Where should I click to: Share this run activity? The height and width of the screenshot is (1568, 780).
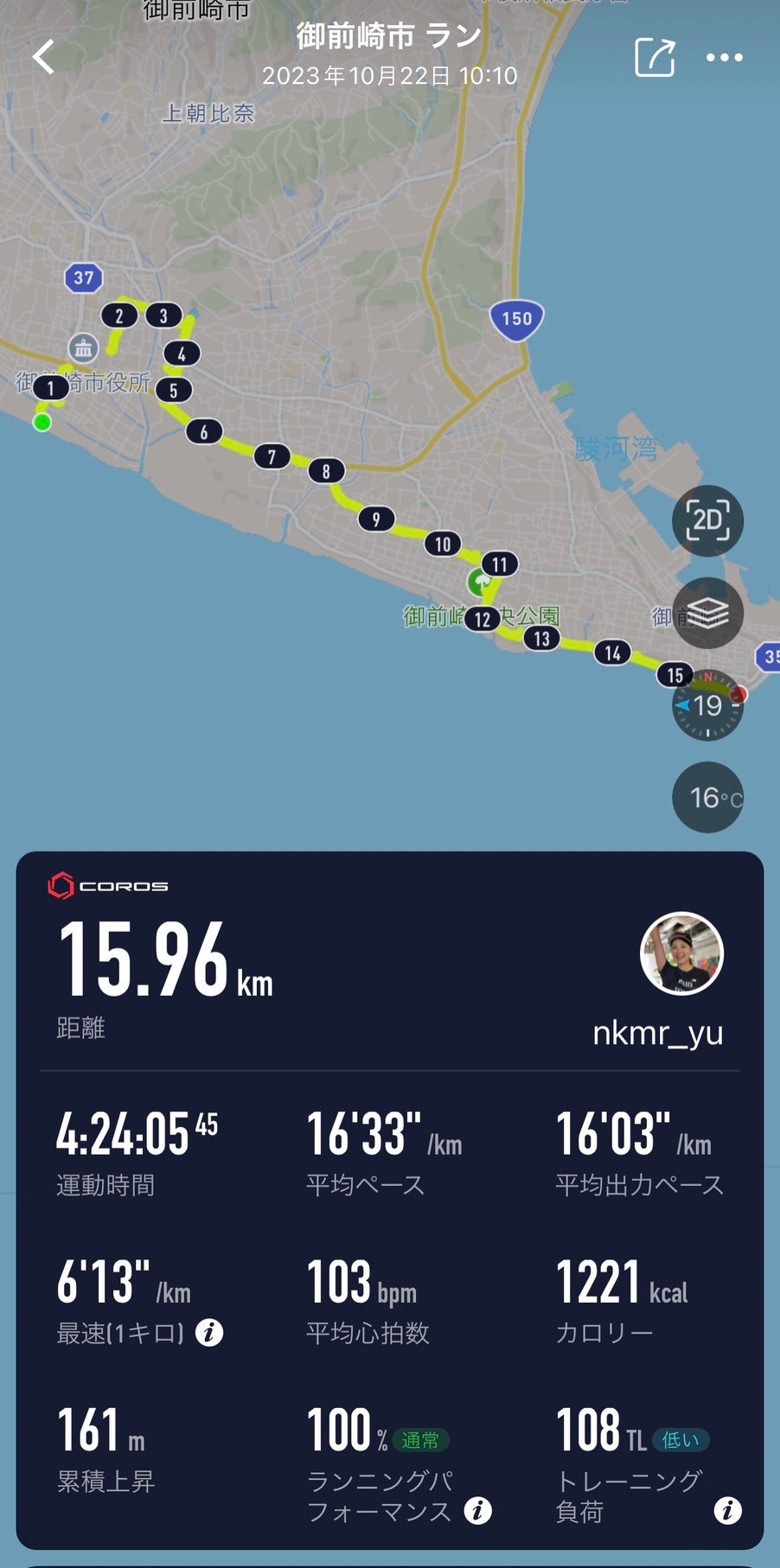[655, 57]
